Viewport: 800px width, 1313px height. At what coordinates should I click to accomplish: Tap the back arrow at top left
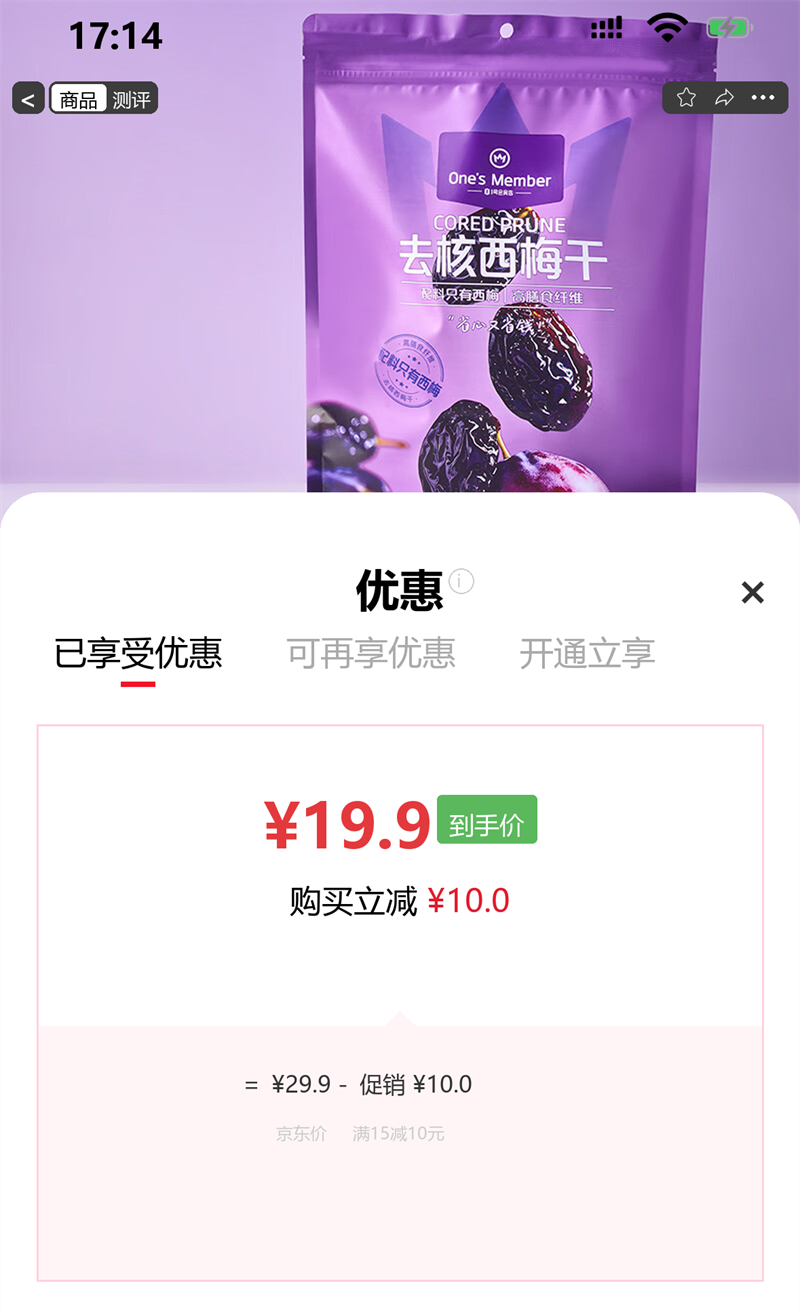(26, 97)
